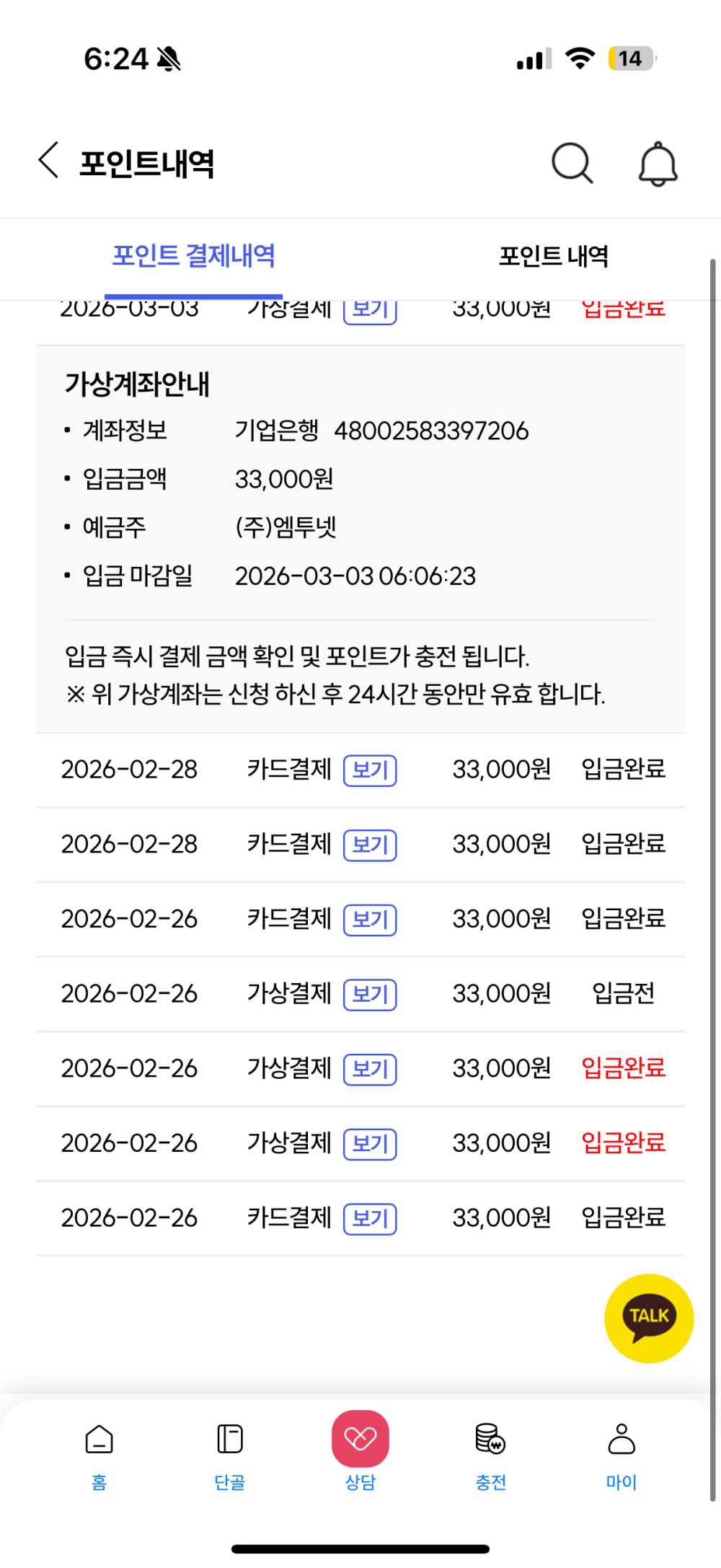Go back from the 포인트내역 page

pos(49,161)
